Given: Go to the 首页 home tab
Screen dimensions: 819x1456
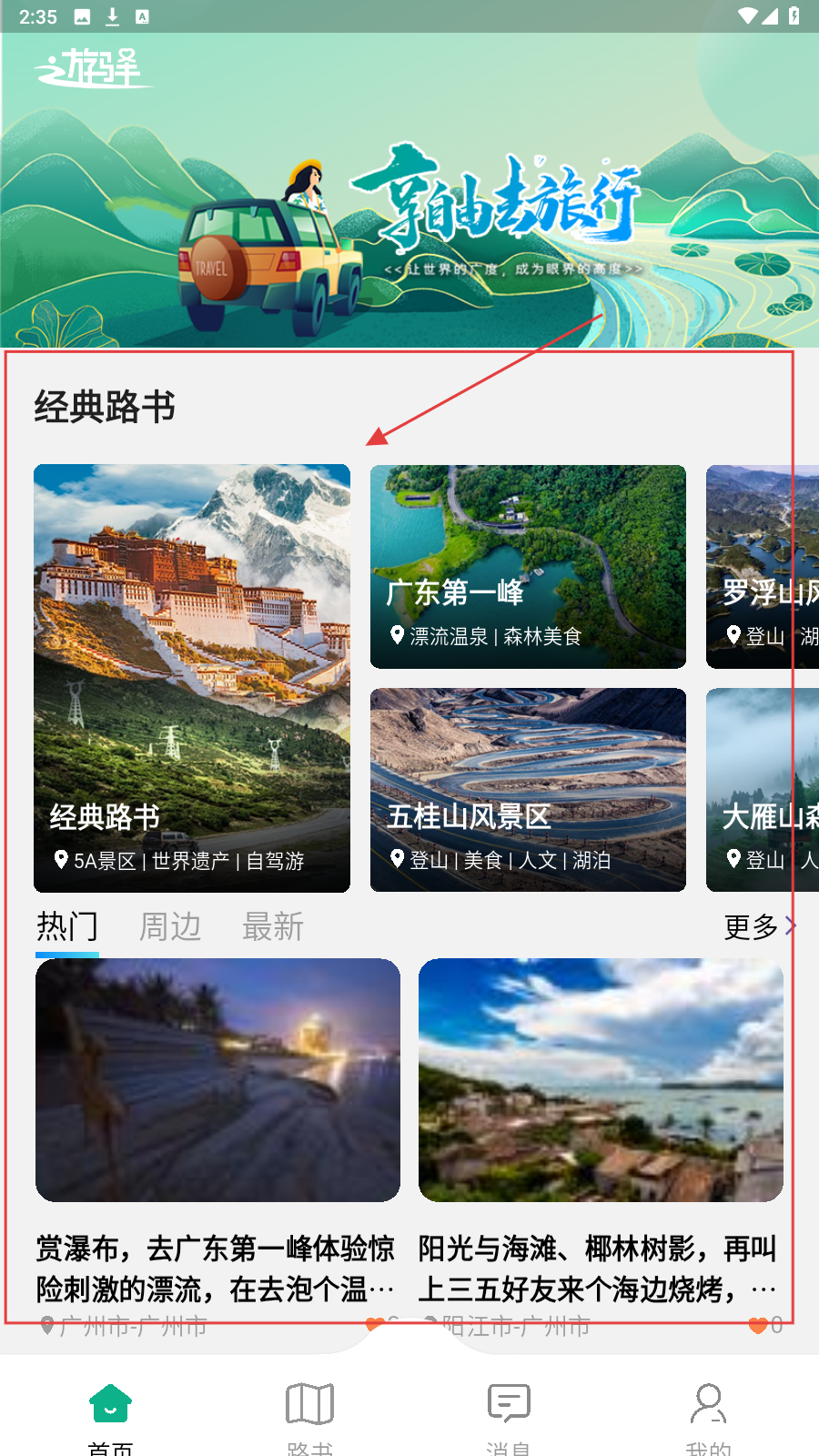Looking at the screenshot, I should pos(111,1415).
